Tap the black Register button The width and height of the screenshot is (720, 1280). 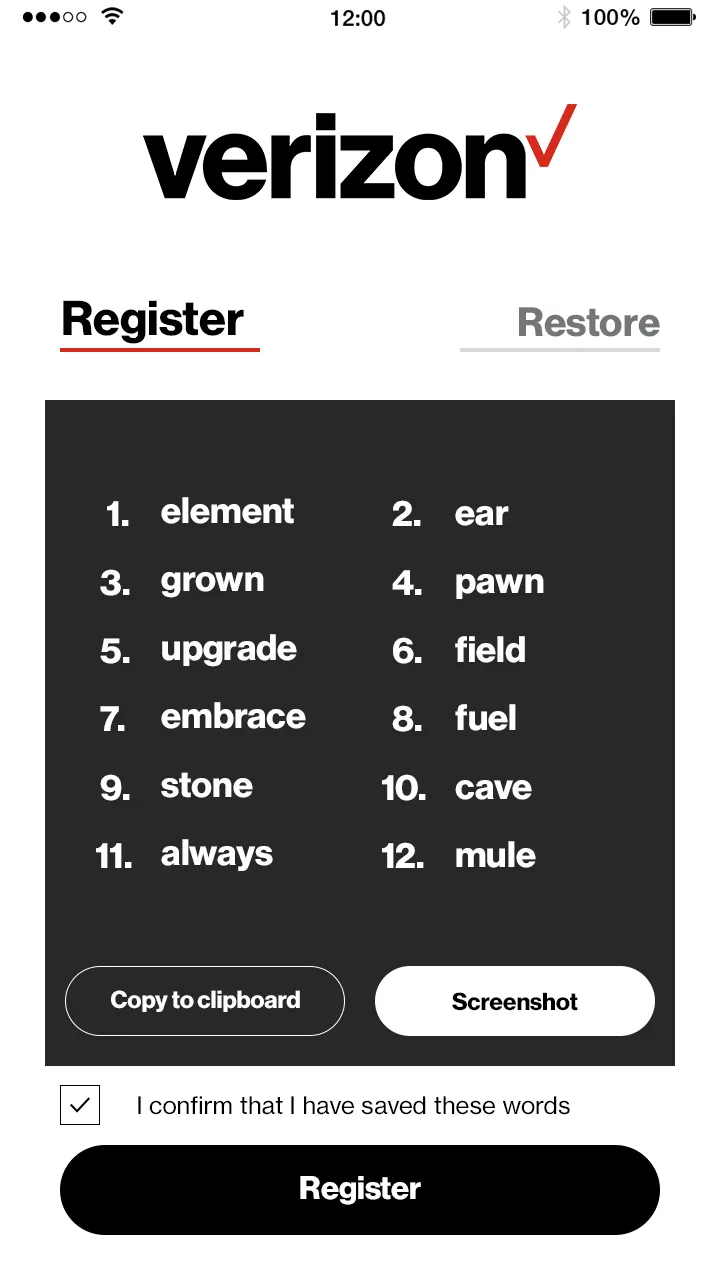(360, 1189)
